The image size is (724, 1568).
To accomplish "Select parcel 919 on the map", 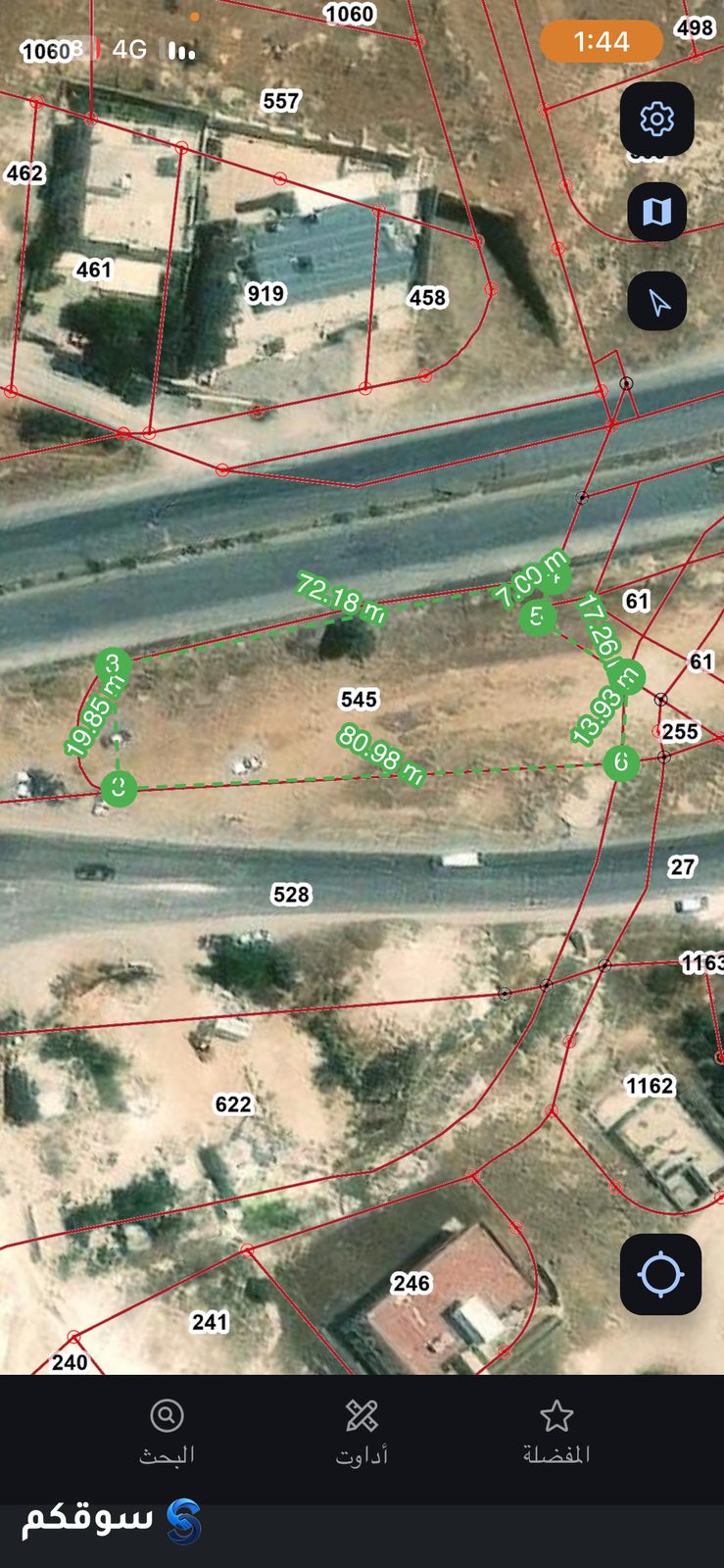I will (265, 293).
